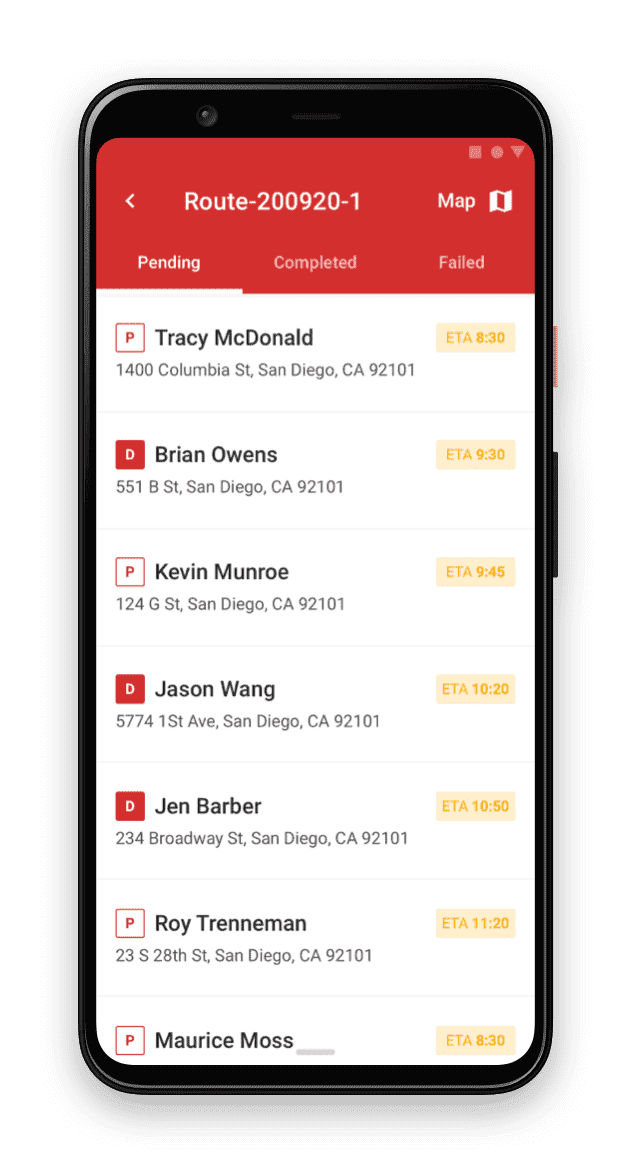636x1173 pixels.
Task: Switch to the Completed tab
Action: click(315, 263)
